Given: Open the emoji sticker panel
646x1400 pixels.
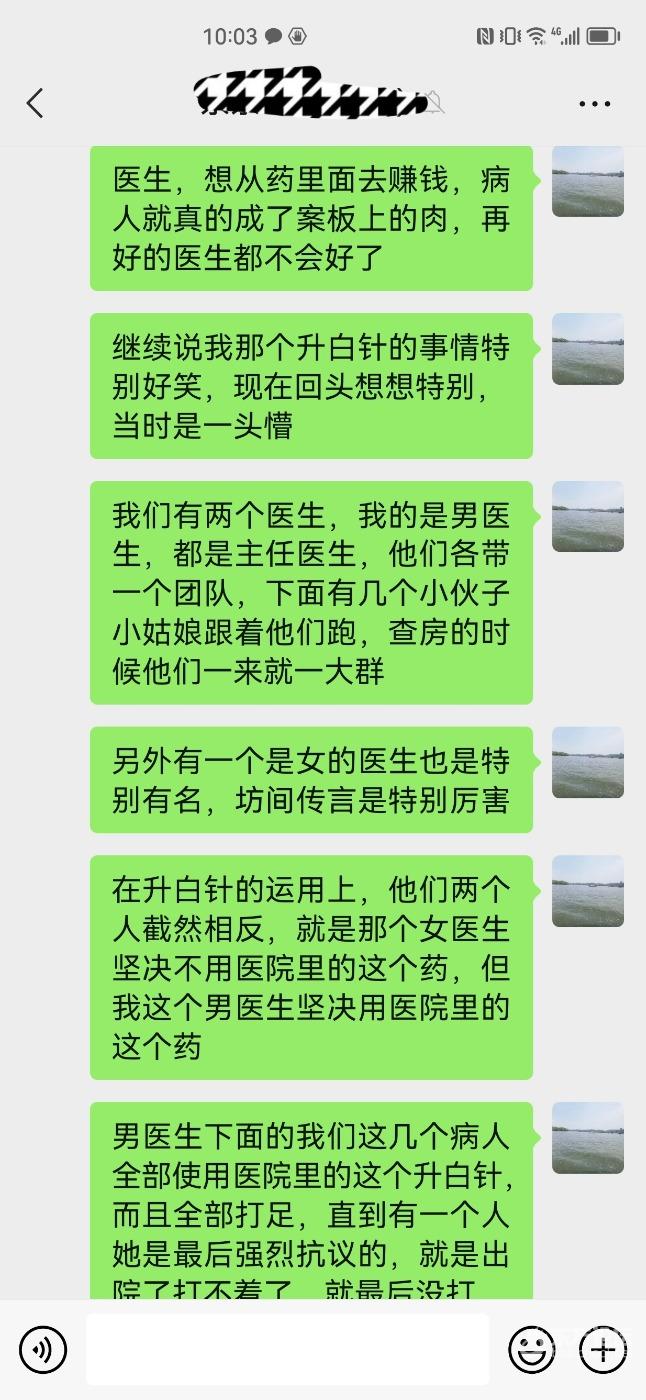Looking at the screenshot, I should pyautogui.click(x=531, y=1350).
